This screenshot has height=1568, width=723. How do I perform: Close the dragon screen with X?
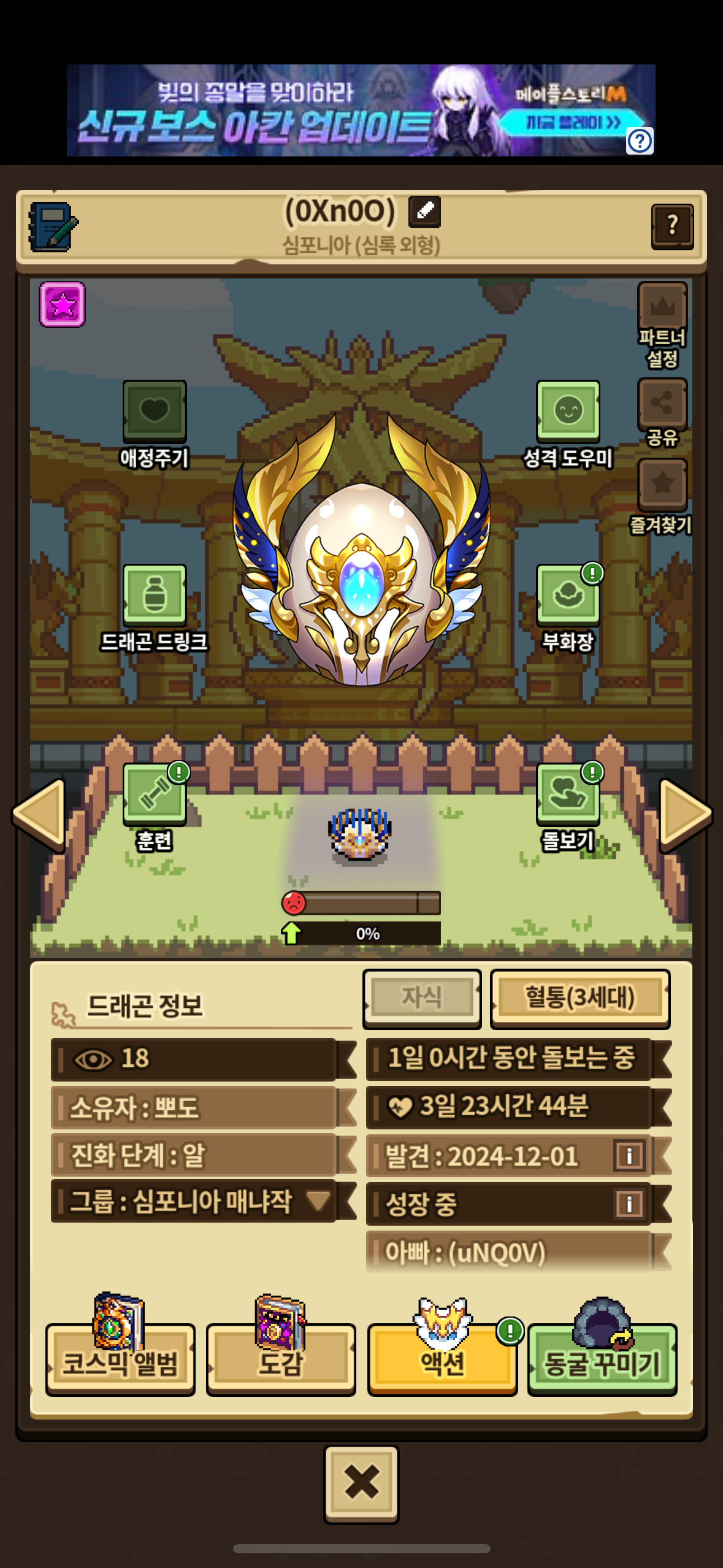tap(361, 1483)
